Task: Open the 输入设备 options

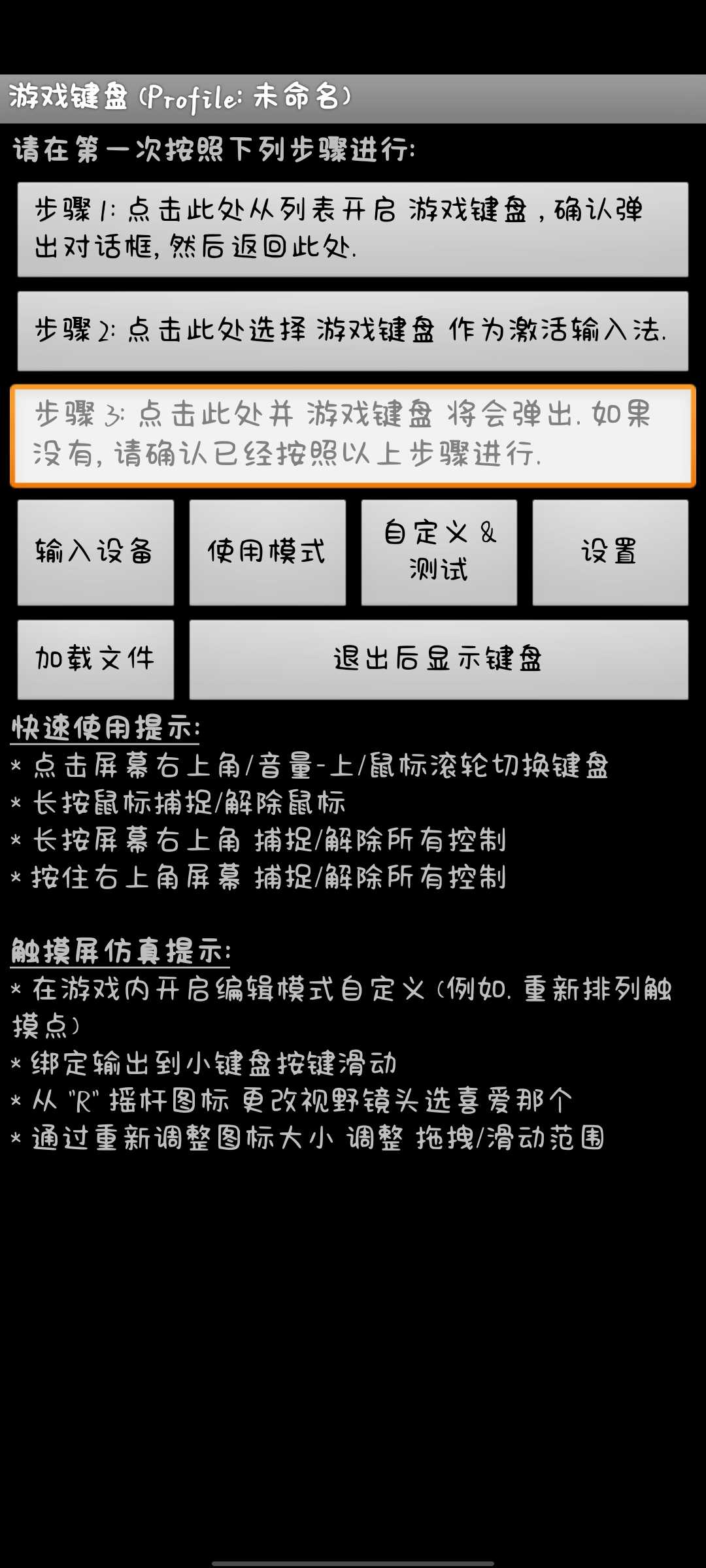Action: click(x=95, y=553)
